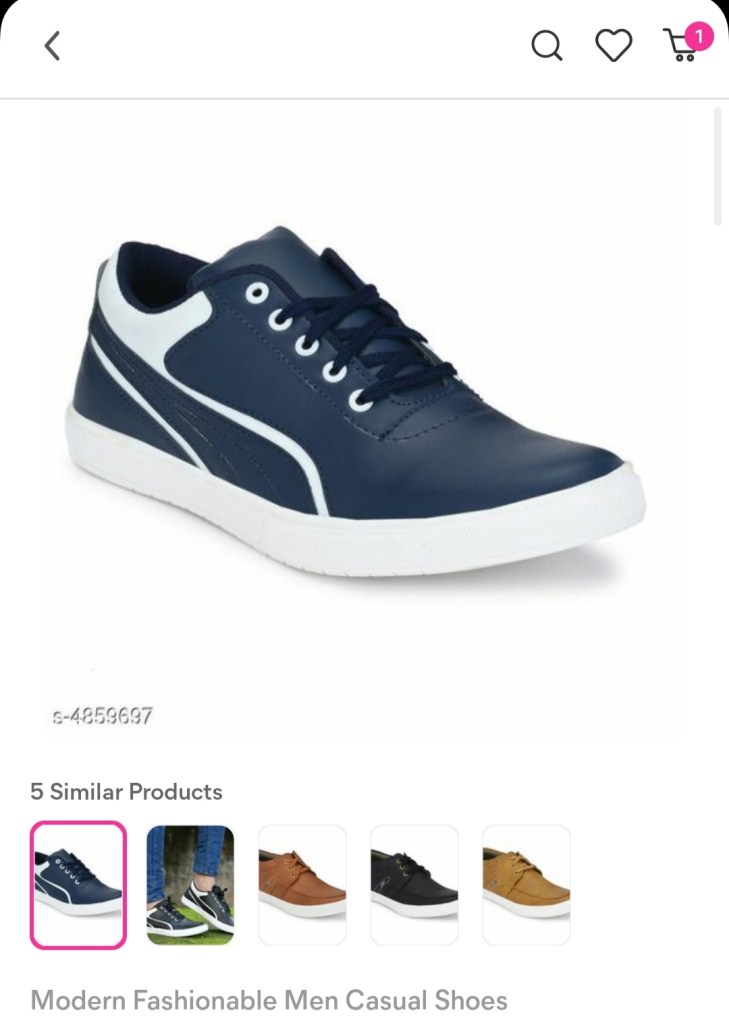Select the black shoe similar product
Screen dimensions: 729x1023
414,885
